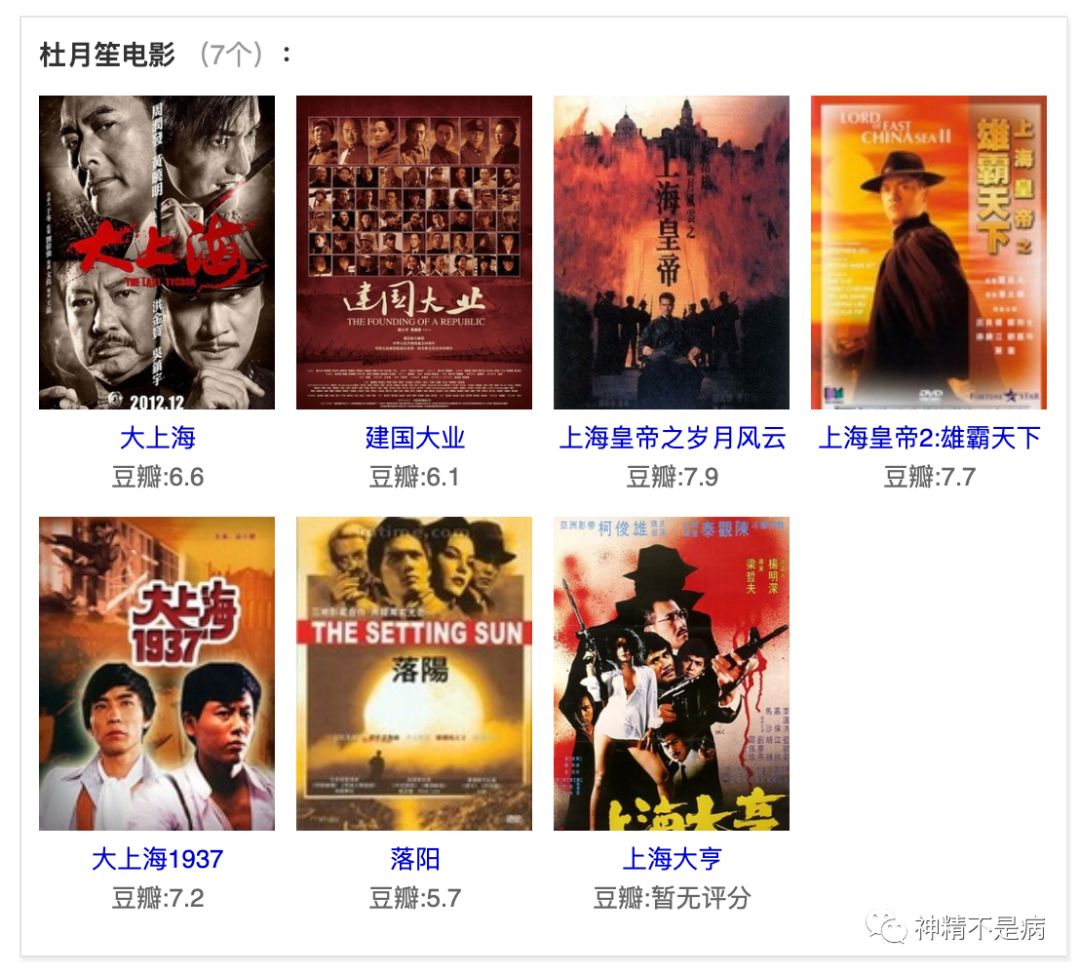The height and width of the screenshot is (975, 1080).
Task: Select the 上海皇帝2:雄霸天下 poster
Action: coord(928,252)
